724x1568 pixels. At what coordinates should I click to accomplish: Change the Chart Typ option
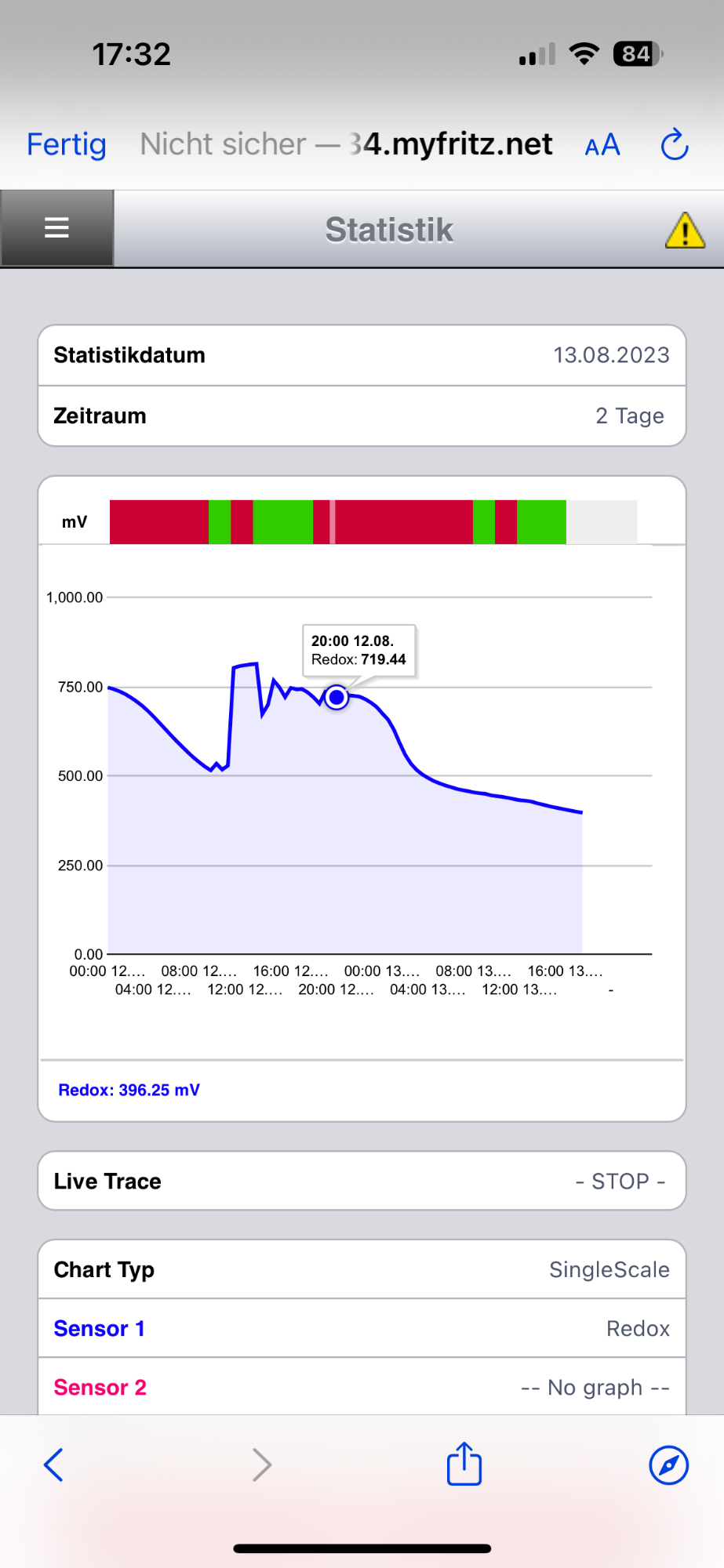pyautogui.click(x=362, y=1269)
